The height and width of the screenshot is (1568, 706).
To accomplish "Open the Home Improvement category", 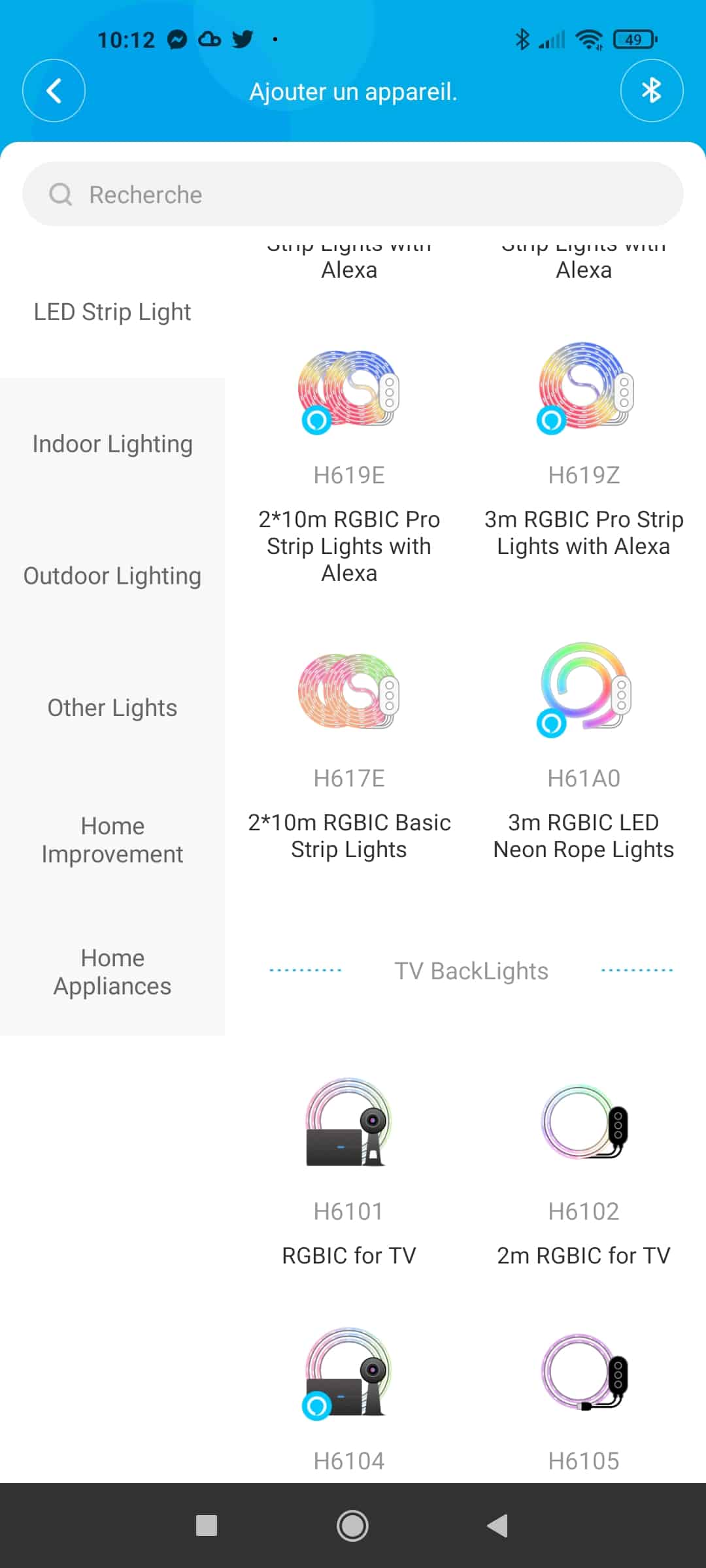I will pyautogui.click(x=112, y=840).
